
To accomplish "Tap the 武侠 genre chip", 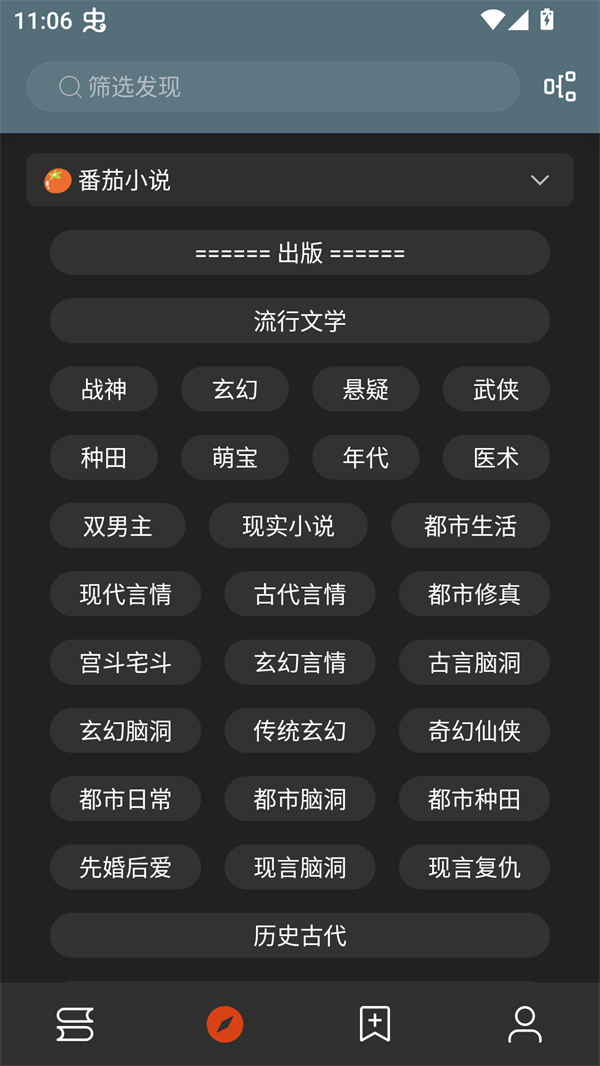I will pyautogui.click(x=496, y=389).
